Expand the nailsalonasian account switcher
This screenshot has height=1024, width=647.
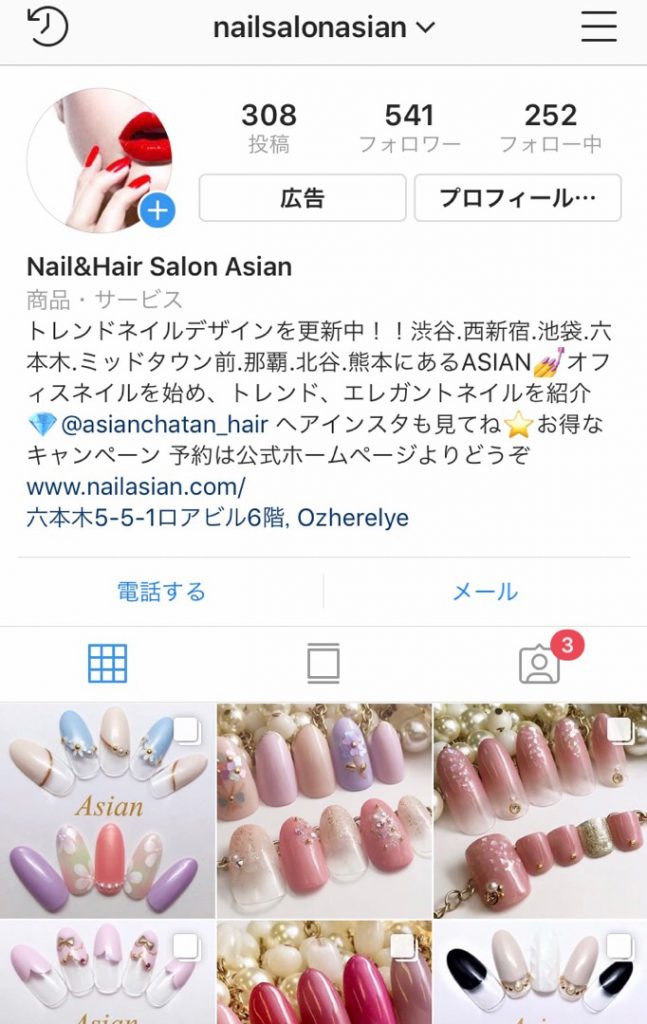pyautogui.click(x=324, y=28)
